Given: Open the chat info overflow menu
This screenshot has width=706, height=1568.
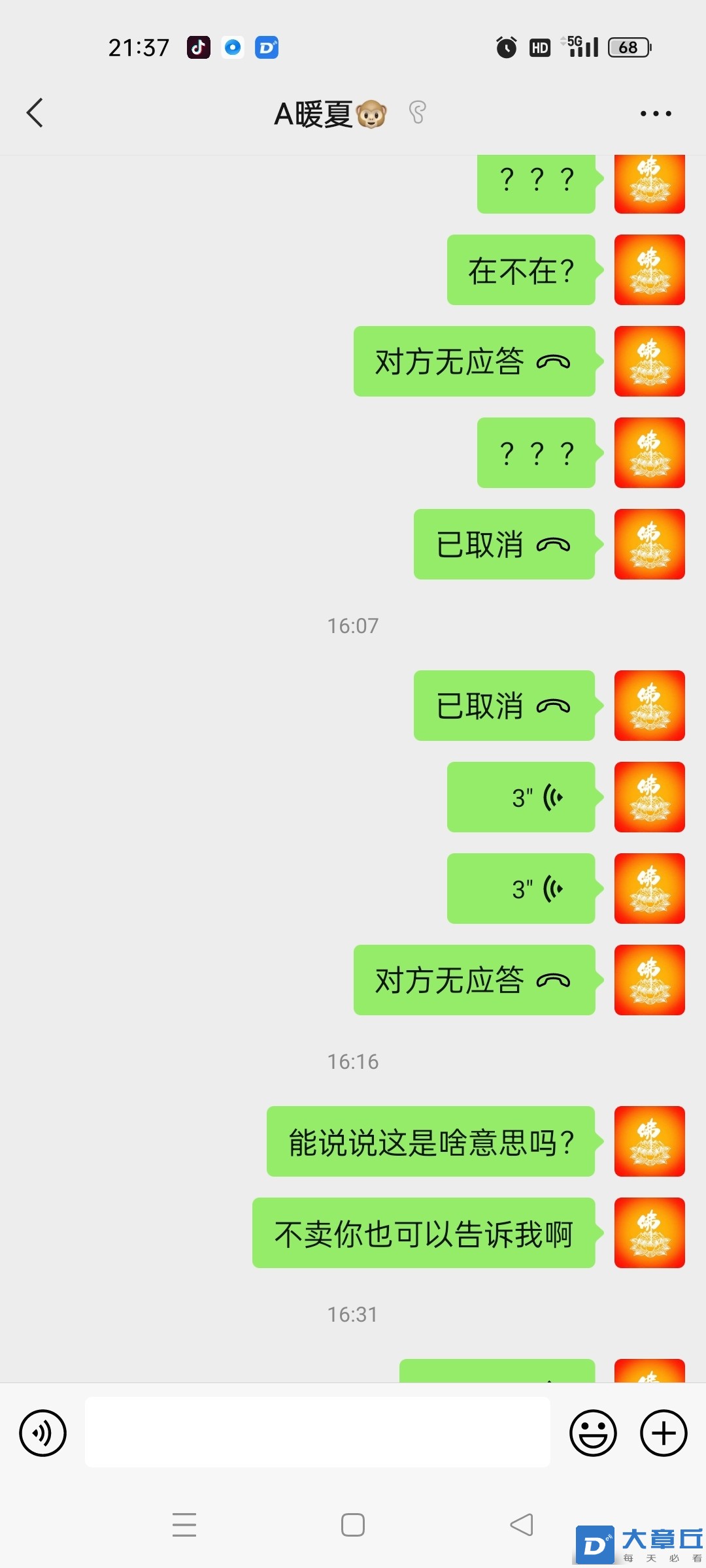Looking at the screenshot, I should point(655,114).
